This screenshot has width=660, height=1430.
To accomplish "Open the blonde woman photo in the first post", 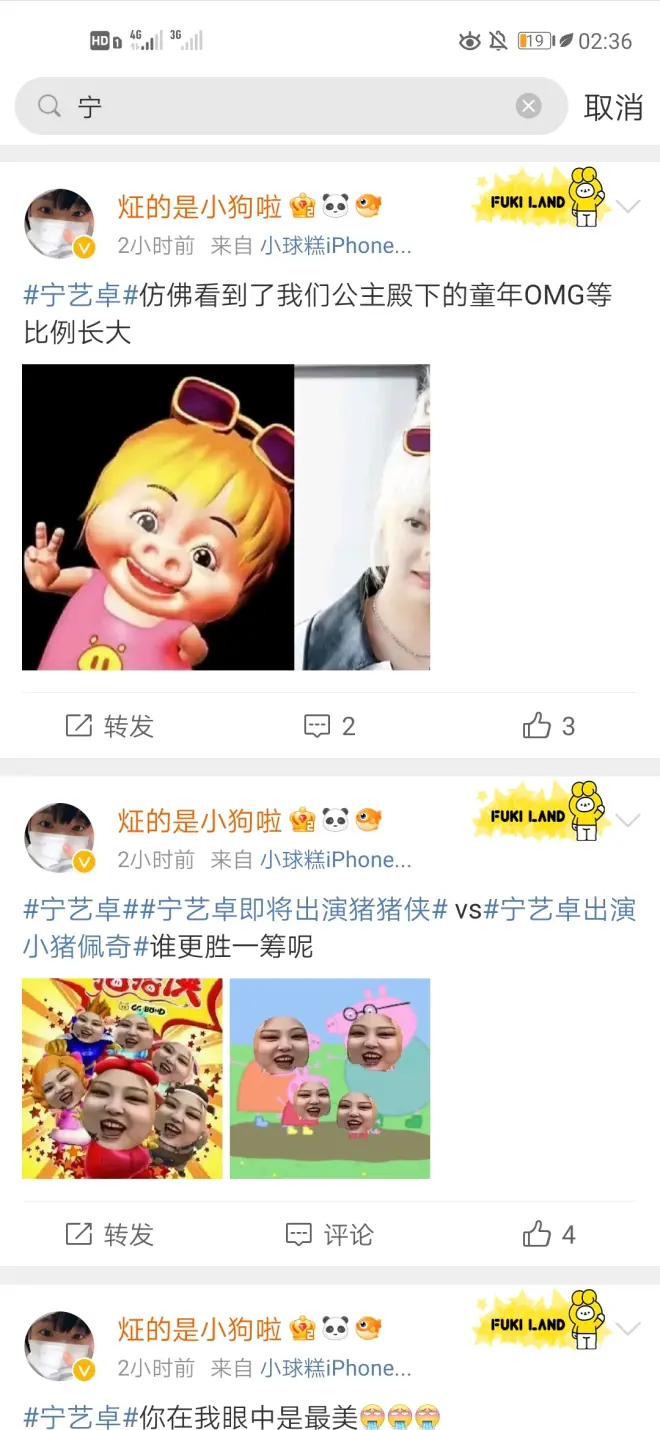I will coord(362,517).
